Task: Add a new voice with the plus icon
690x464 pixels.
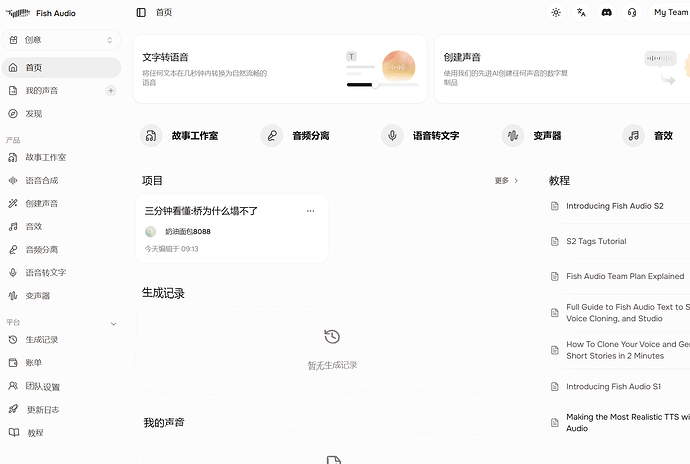Action: click(110, 91)
